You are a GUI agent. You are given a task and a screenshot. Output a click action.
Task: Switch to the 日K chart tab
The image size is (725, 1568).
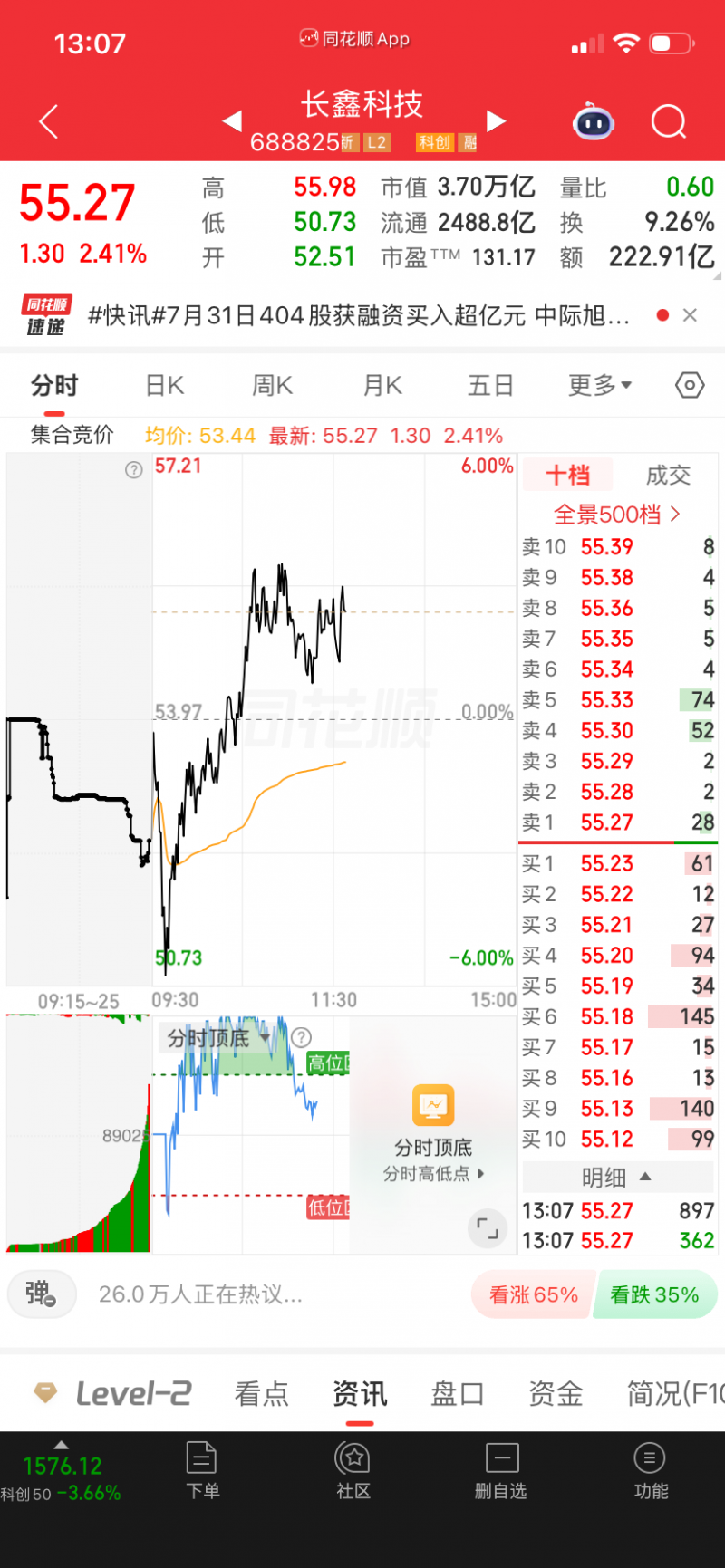[165, 386]
